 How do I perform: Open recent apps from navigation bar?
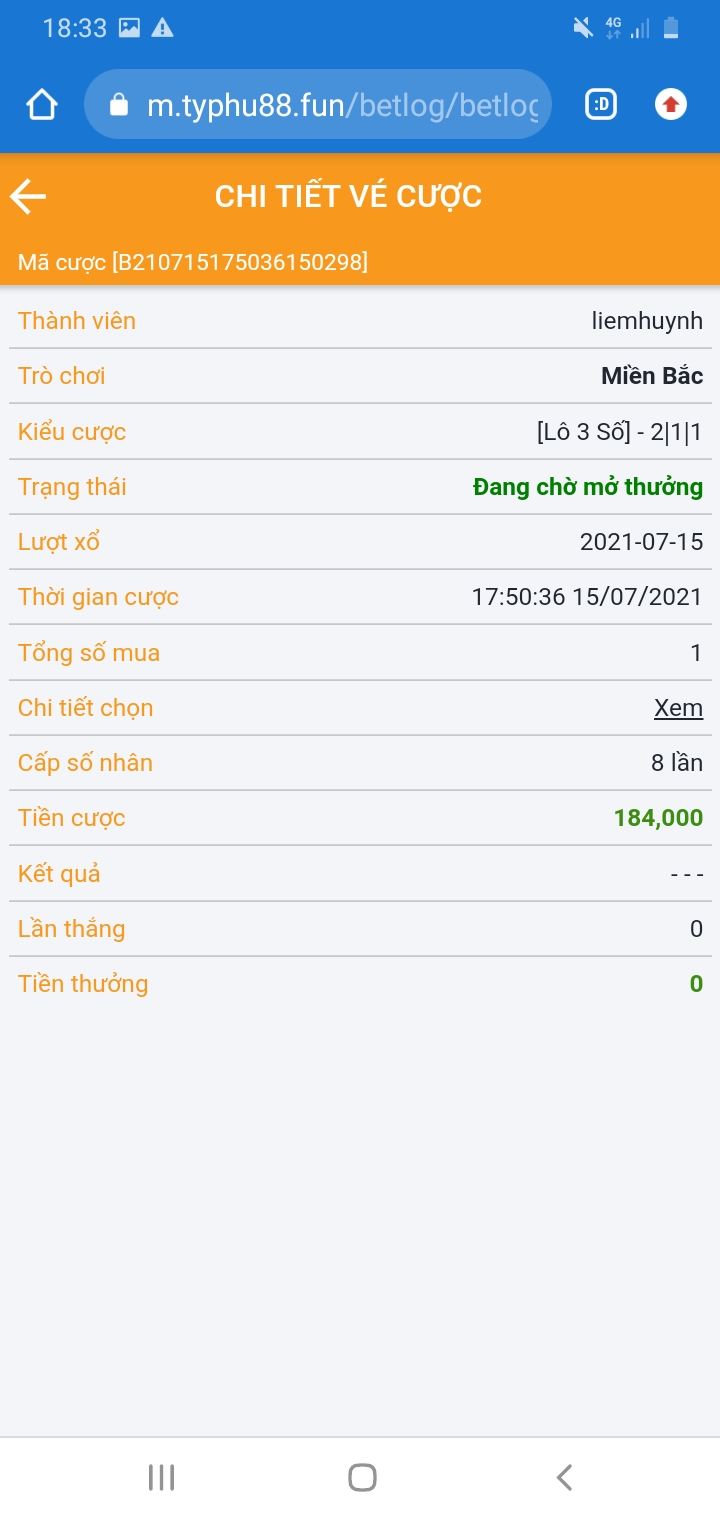[x=161, y=1477]
